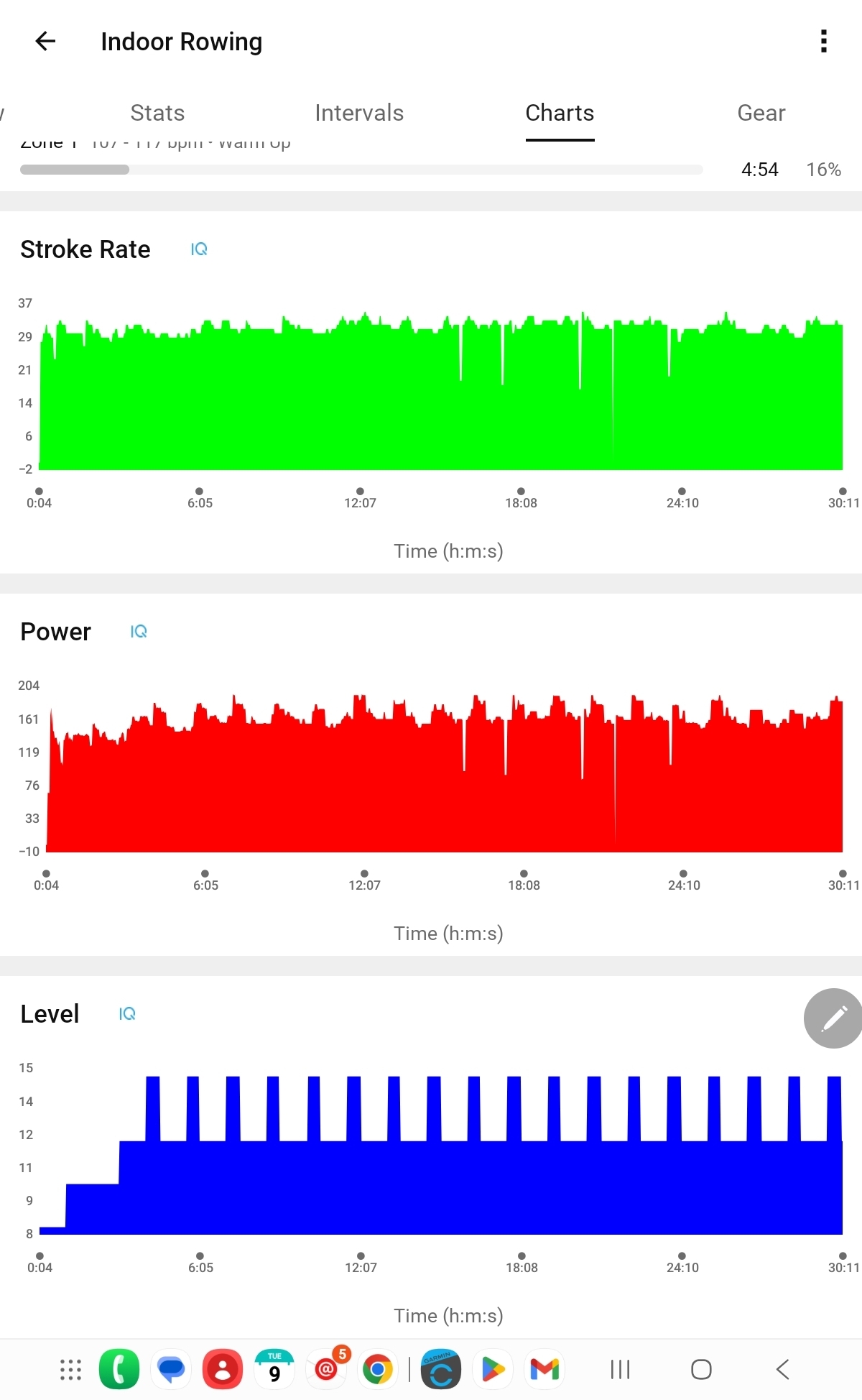The height and width of the screenshot is (1400, 862).
Task: Open the messages app
Action: pos(171,1369)
